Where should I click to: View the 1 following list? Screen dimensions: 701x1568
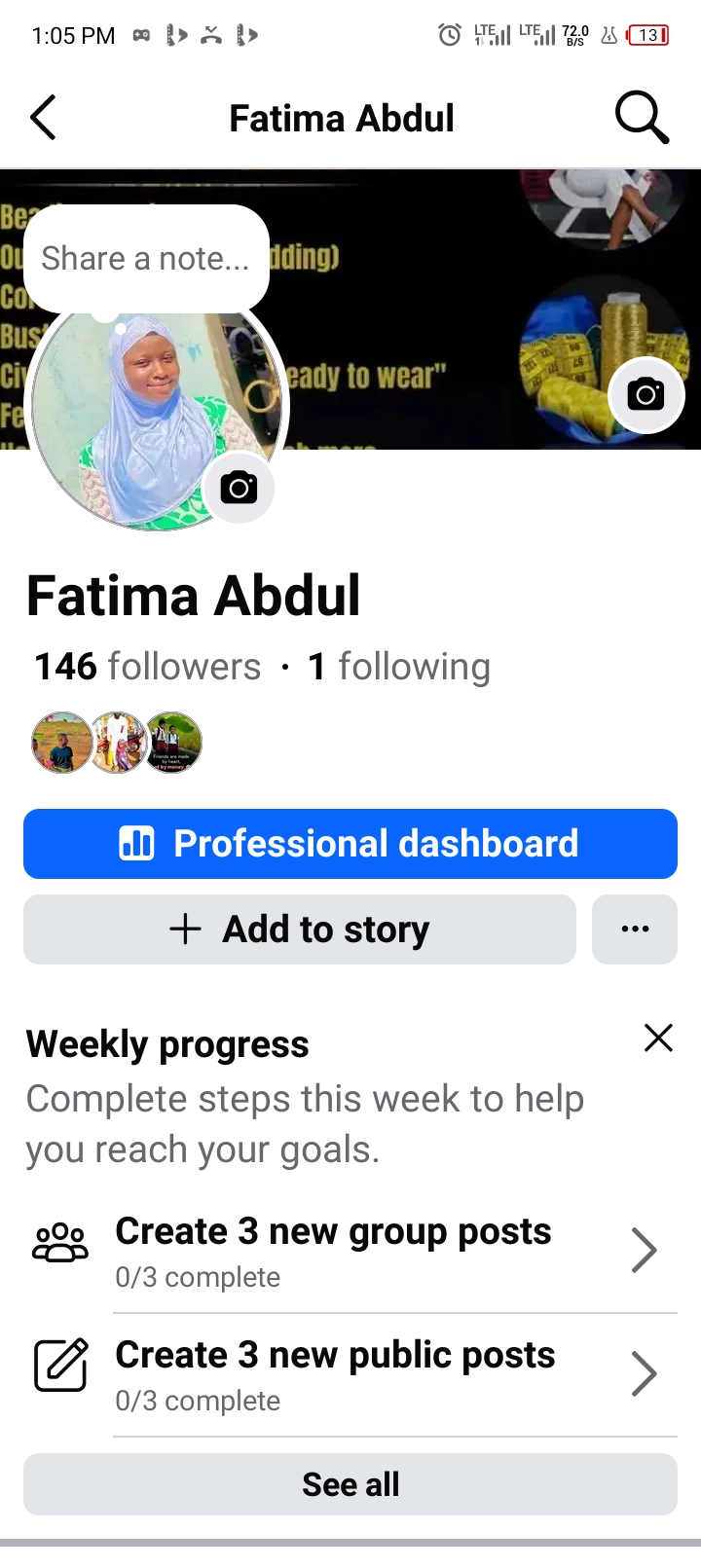pos(399,667)
